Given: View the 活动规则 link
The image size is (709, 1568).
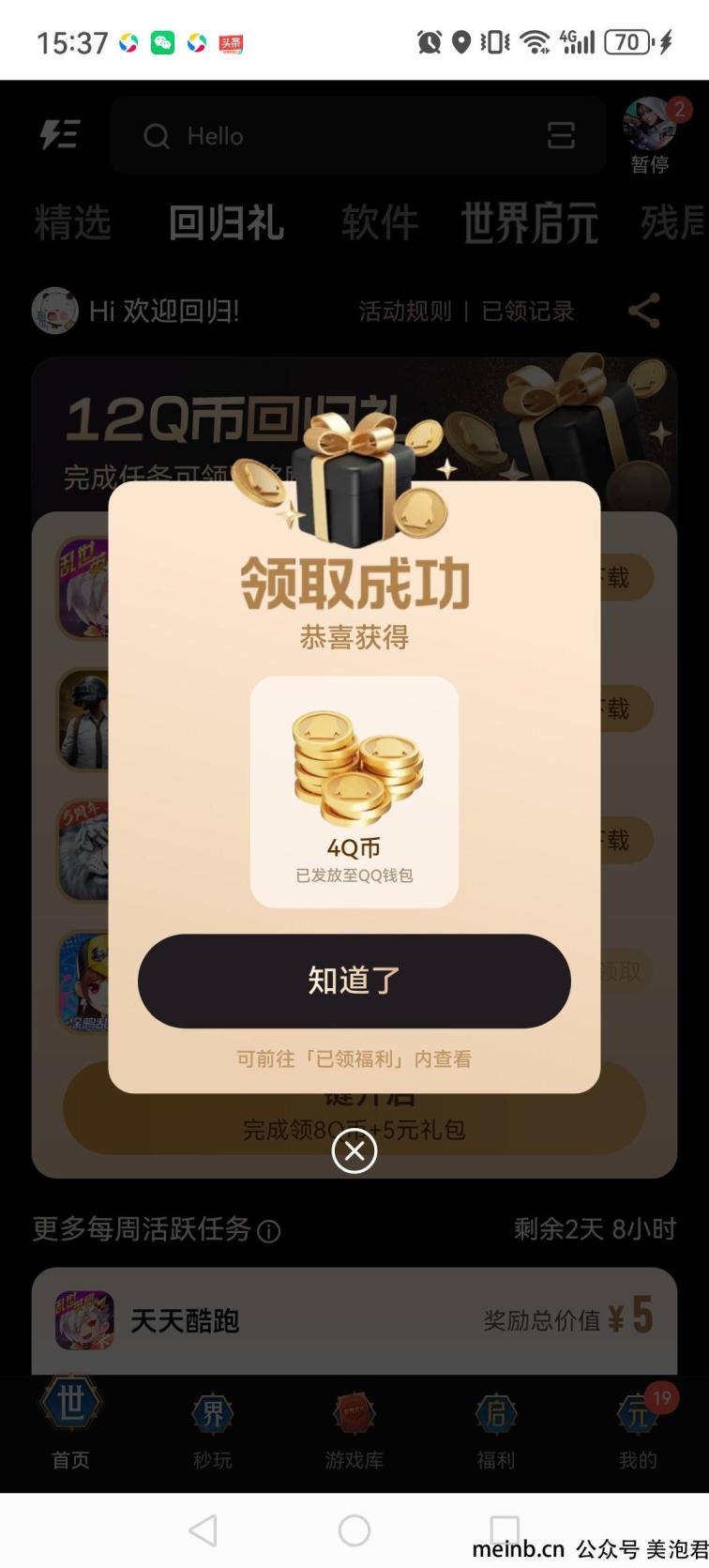Looking at the screenshot, I should [x=405, y=311].
